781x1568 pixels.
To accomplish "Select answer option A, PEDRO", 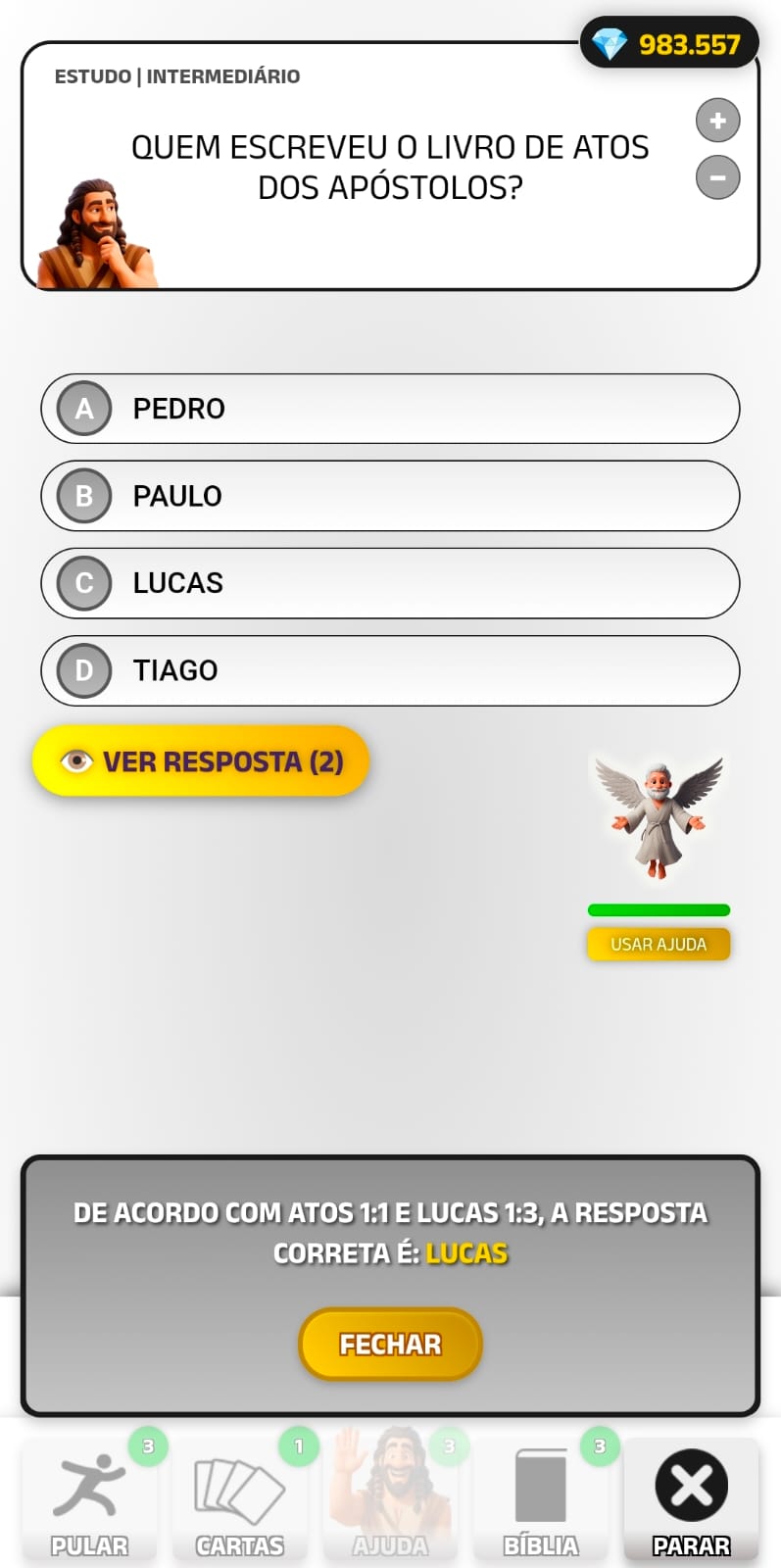I will click(x=390, y=409).
